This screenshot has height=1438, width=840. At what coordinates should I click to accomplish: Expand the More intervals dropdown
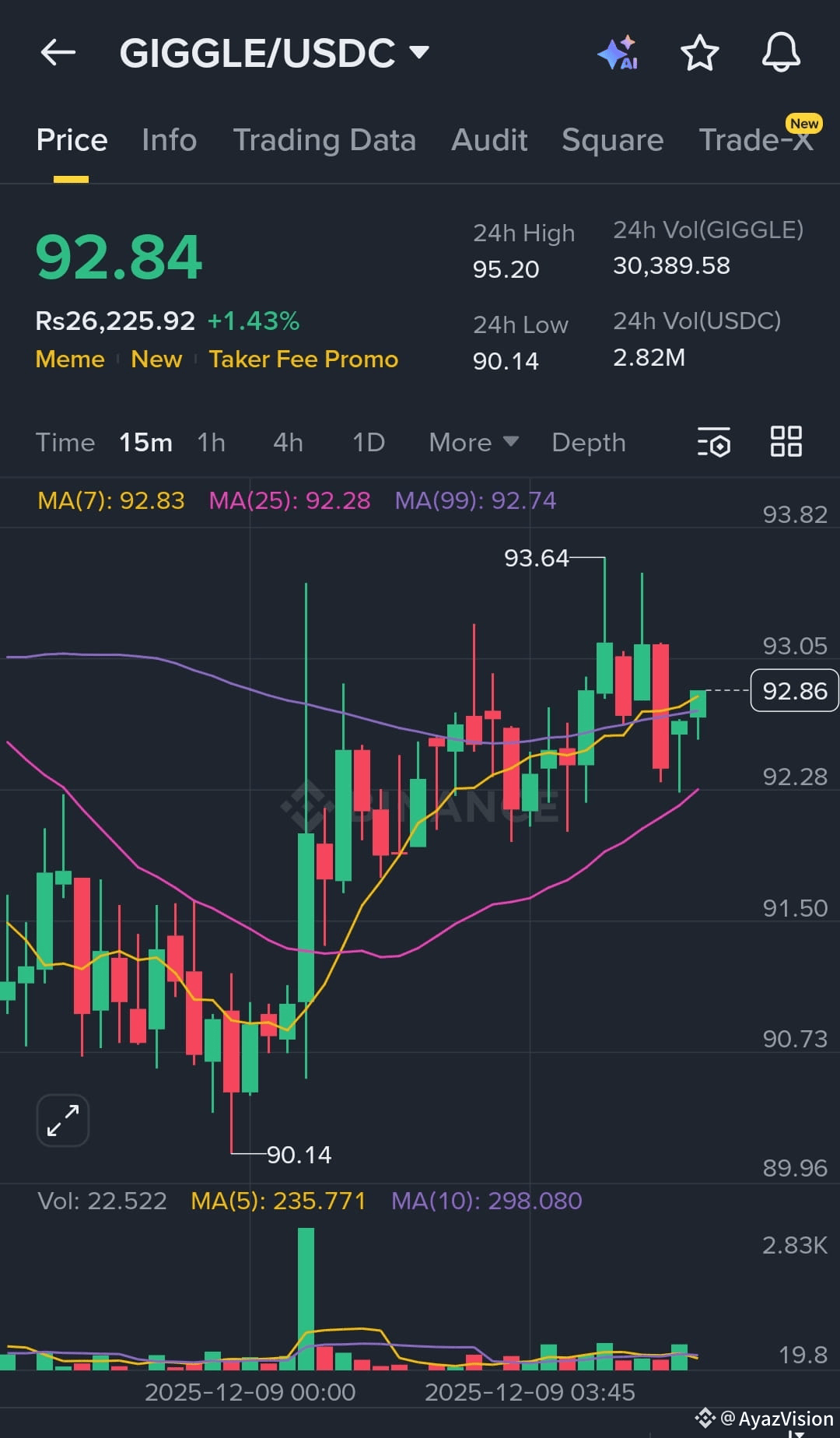pyautogui.click(x=473, y=443)
